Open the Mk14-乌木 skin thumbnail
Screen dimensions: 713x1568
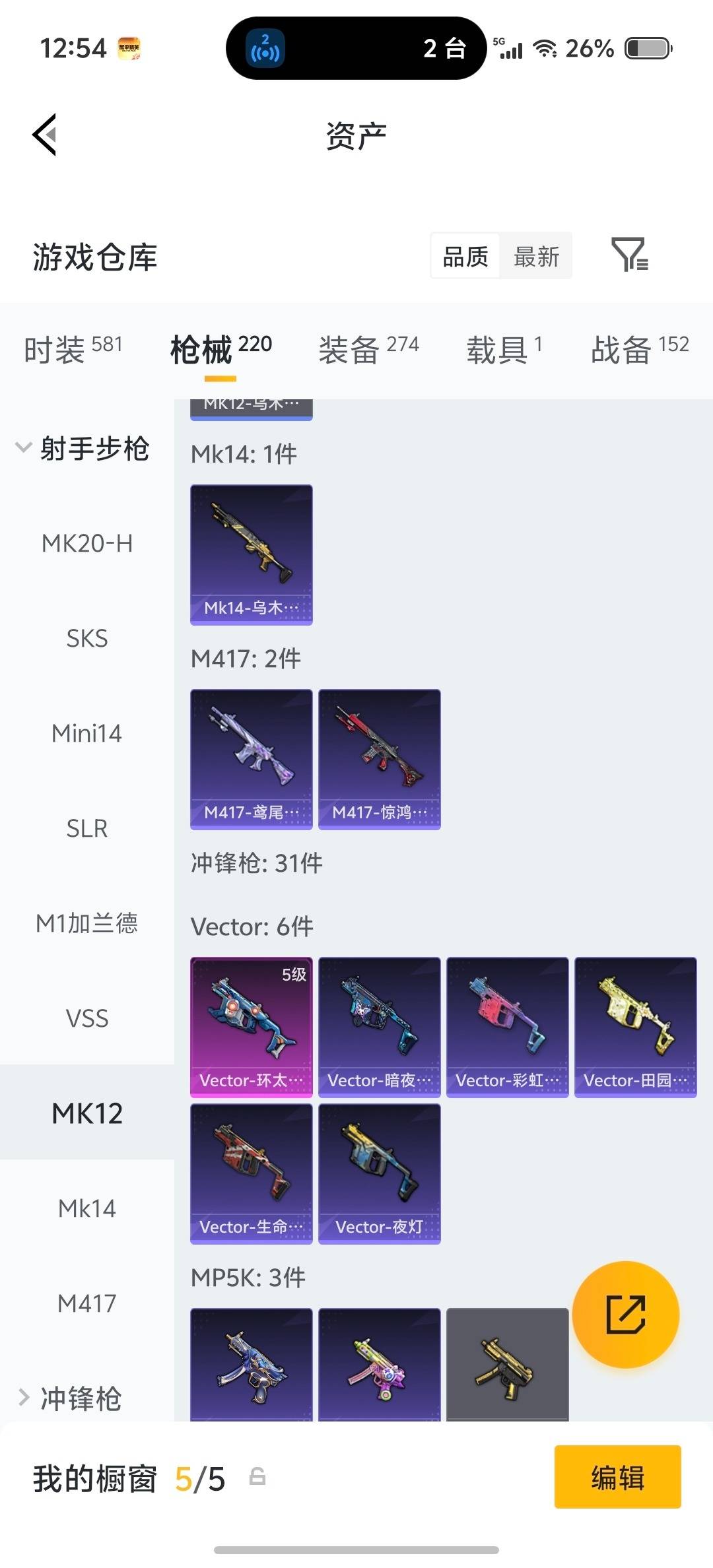(x=251, y=554)
